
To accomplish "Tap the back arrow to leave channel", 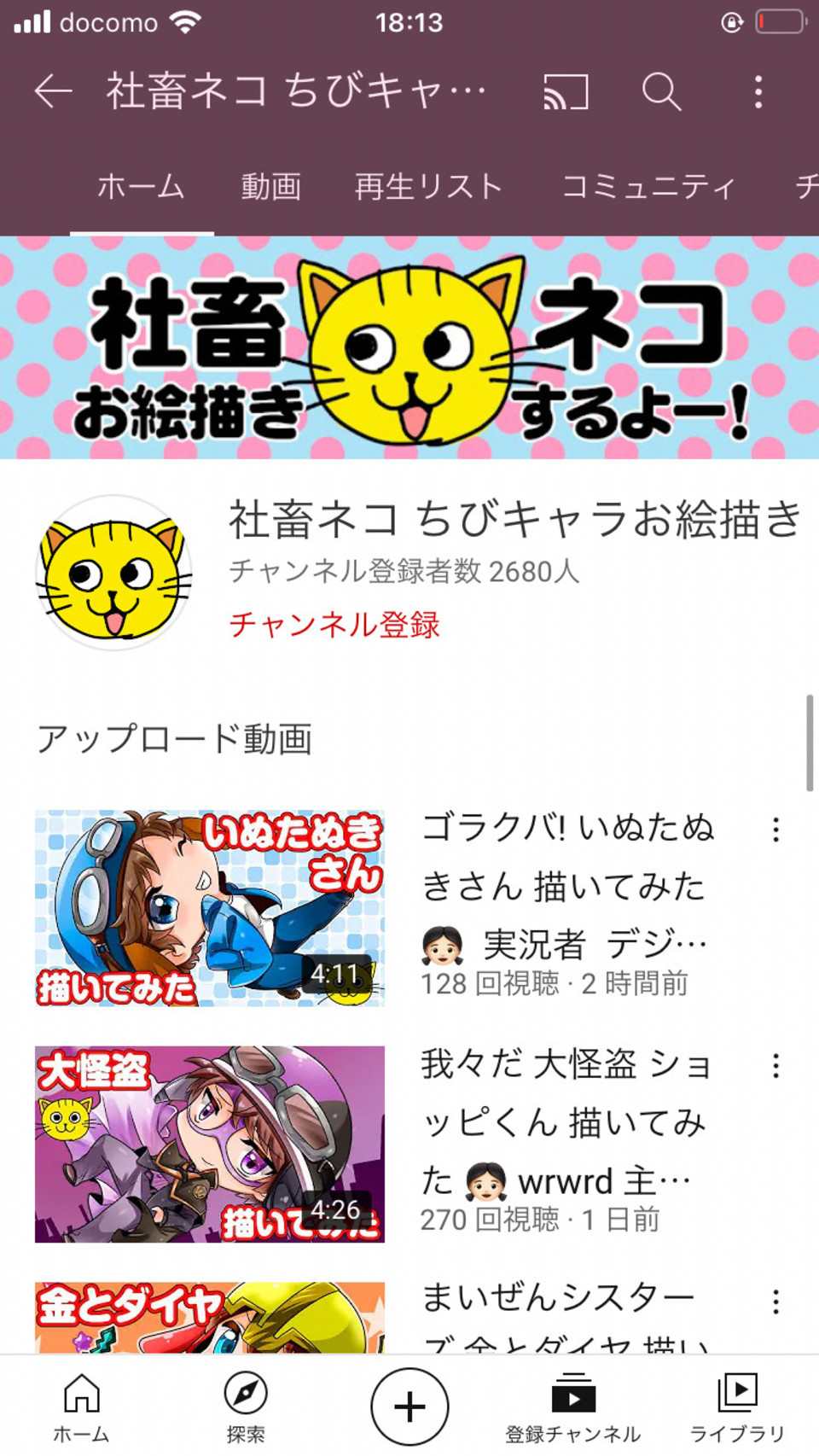I will pos(51,92).
